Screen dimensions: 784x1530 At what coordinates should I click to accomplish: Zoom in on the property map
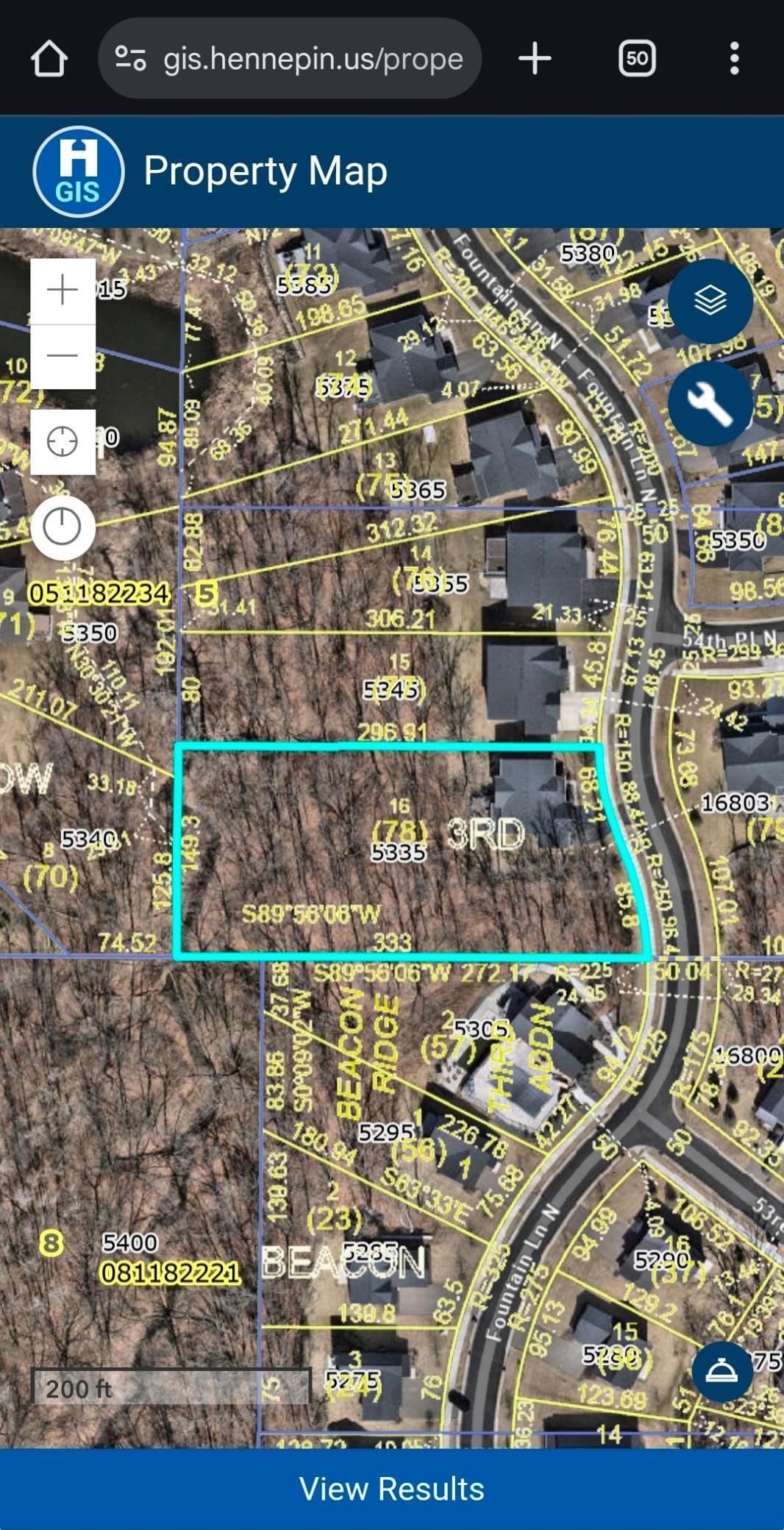tap(63, 290)
